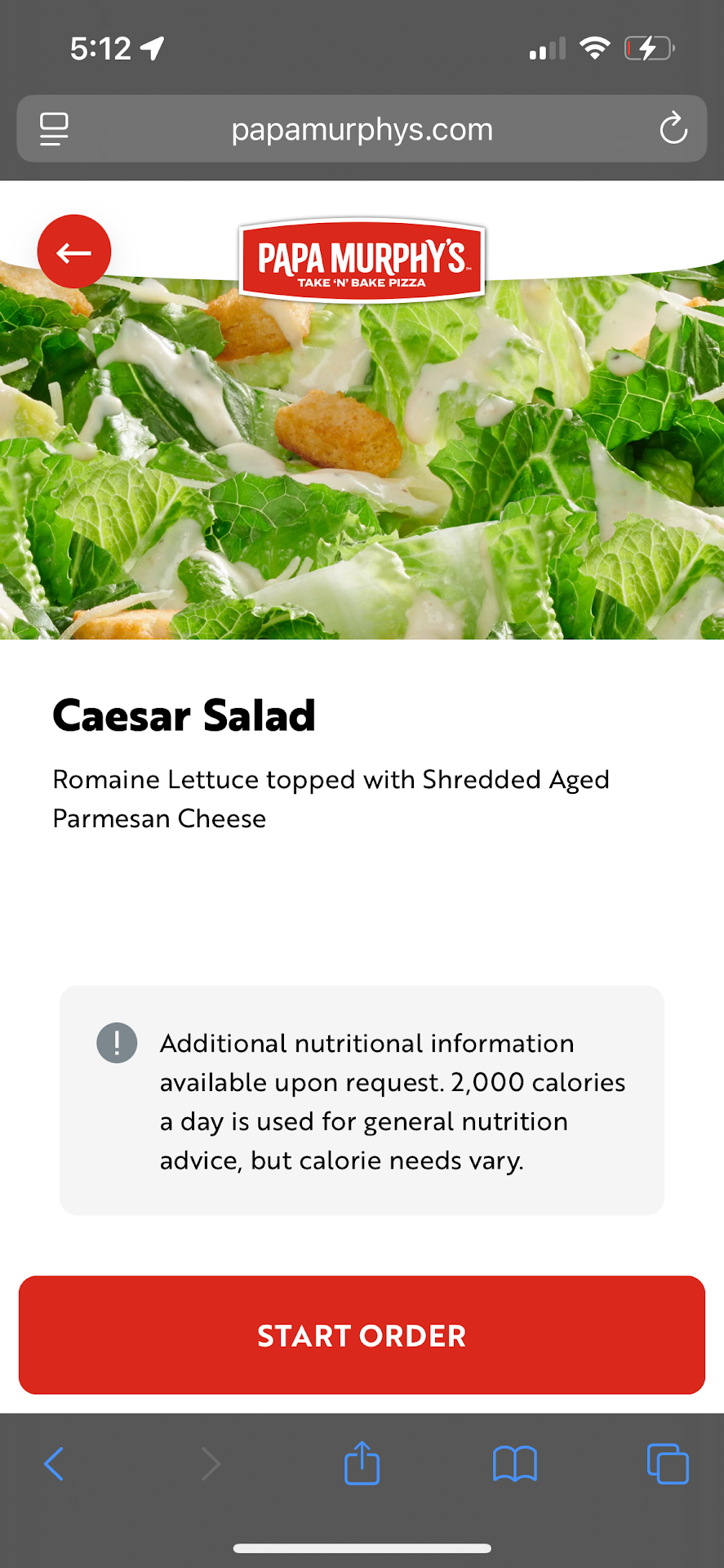Image resolution: width=724 pixels, height=1568 pixels.
Task: Open the page settings menu in address bar
Action: pos(54,129)
